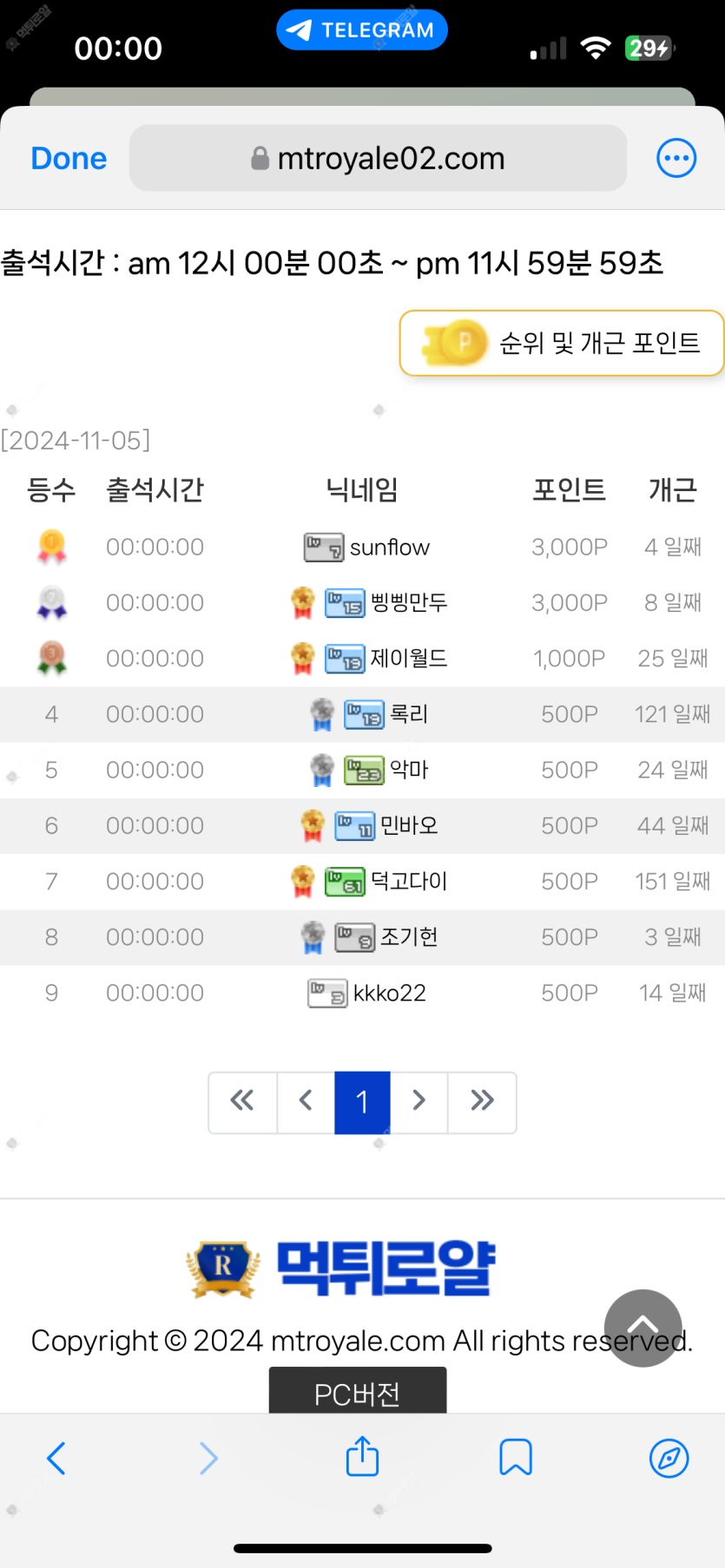Go to the next page
Viewport: 725px width, 1568px height.
pyautogui.click(x=419, y=1101)
